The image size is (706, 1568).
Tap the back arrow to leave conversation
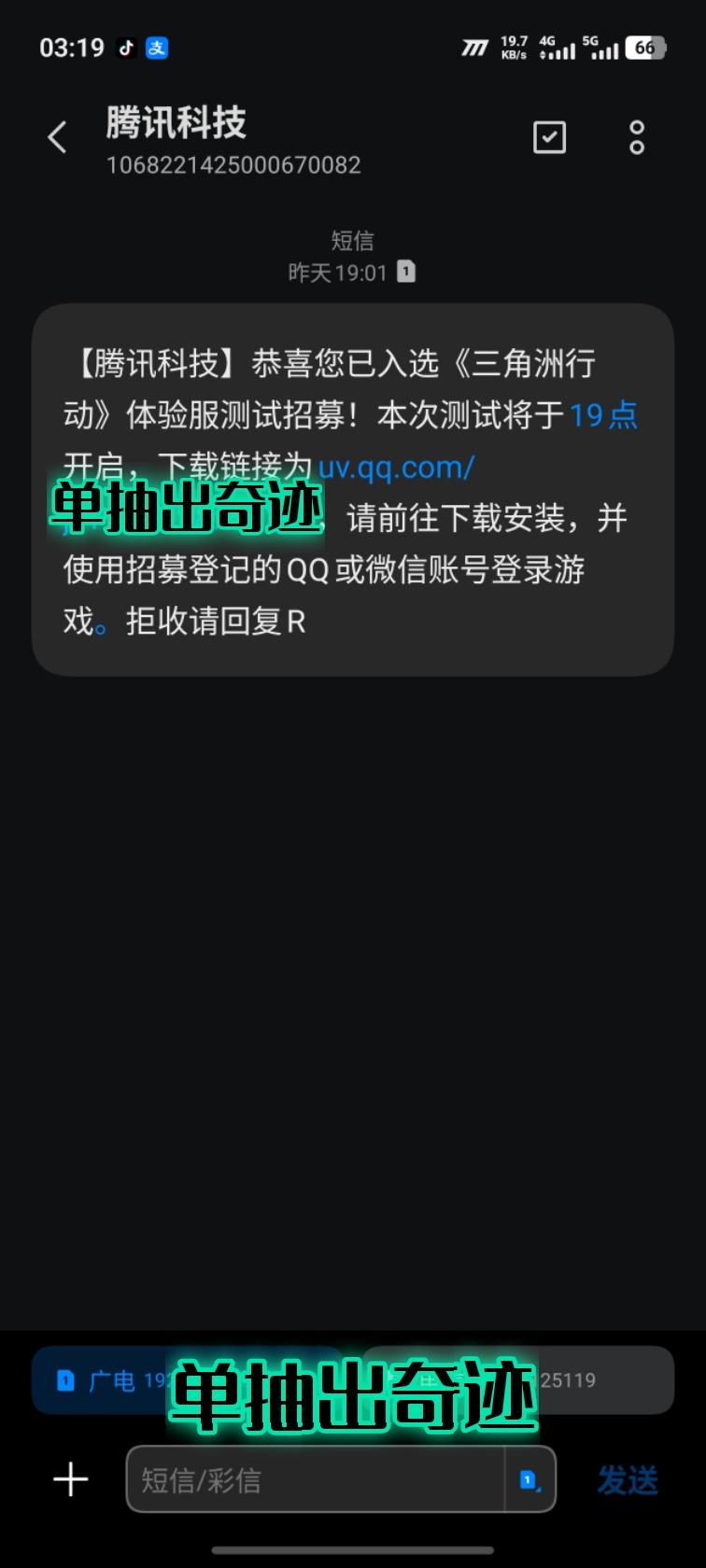coord(56,136)
